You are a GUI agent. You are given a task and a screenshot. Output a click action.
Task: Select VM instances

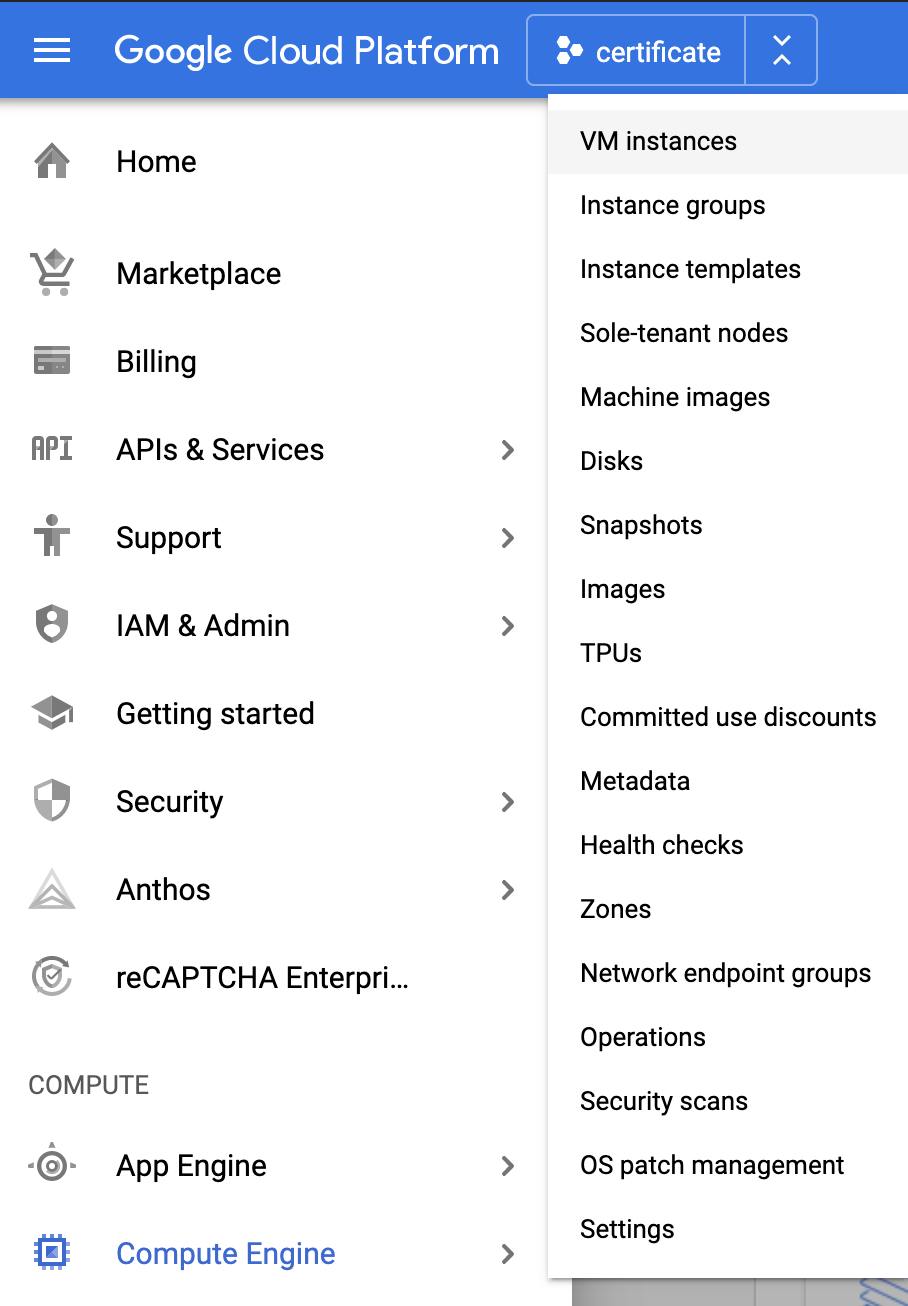[658, 142]
